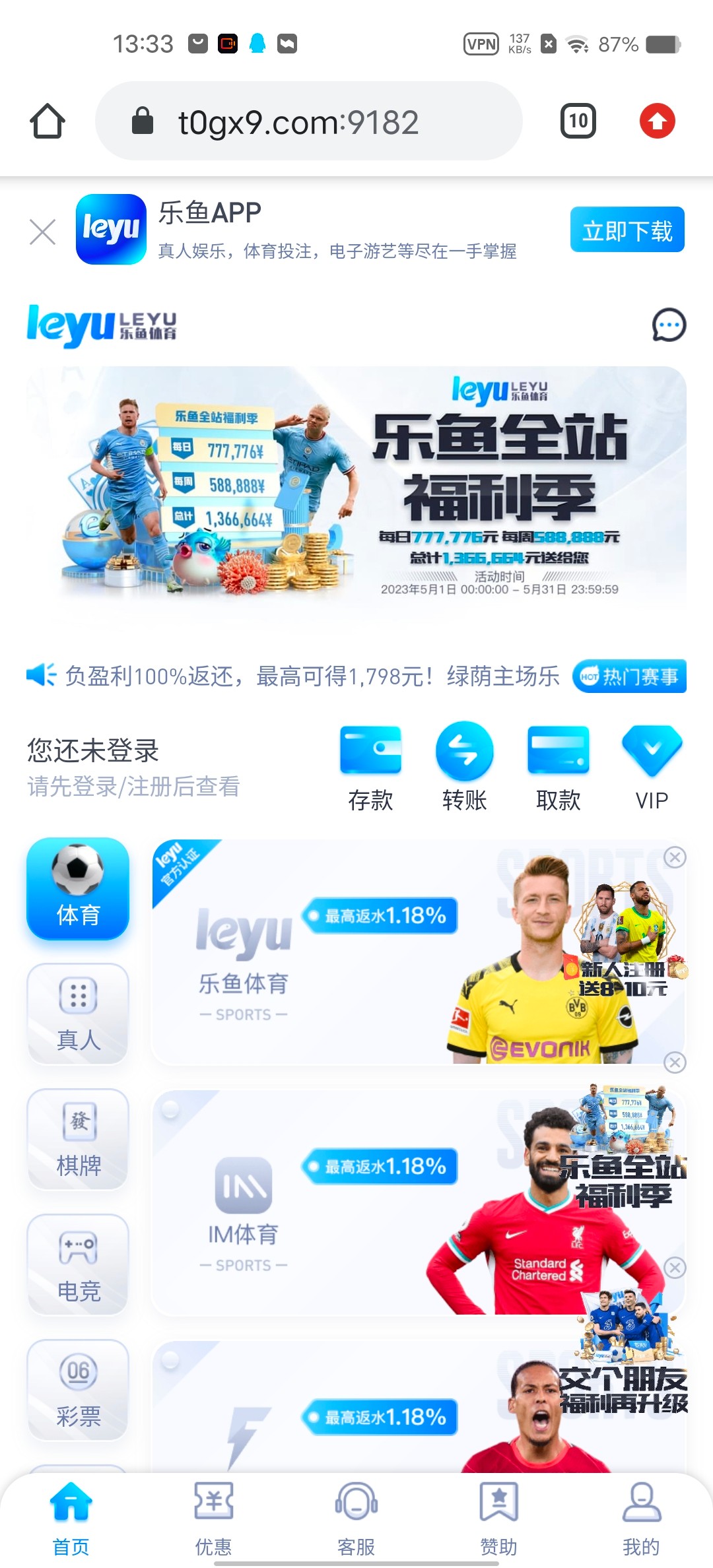Tap the browser home icon

[x=48, y=121]
